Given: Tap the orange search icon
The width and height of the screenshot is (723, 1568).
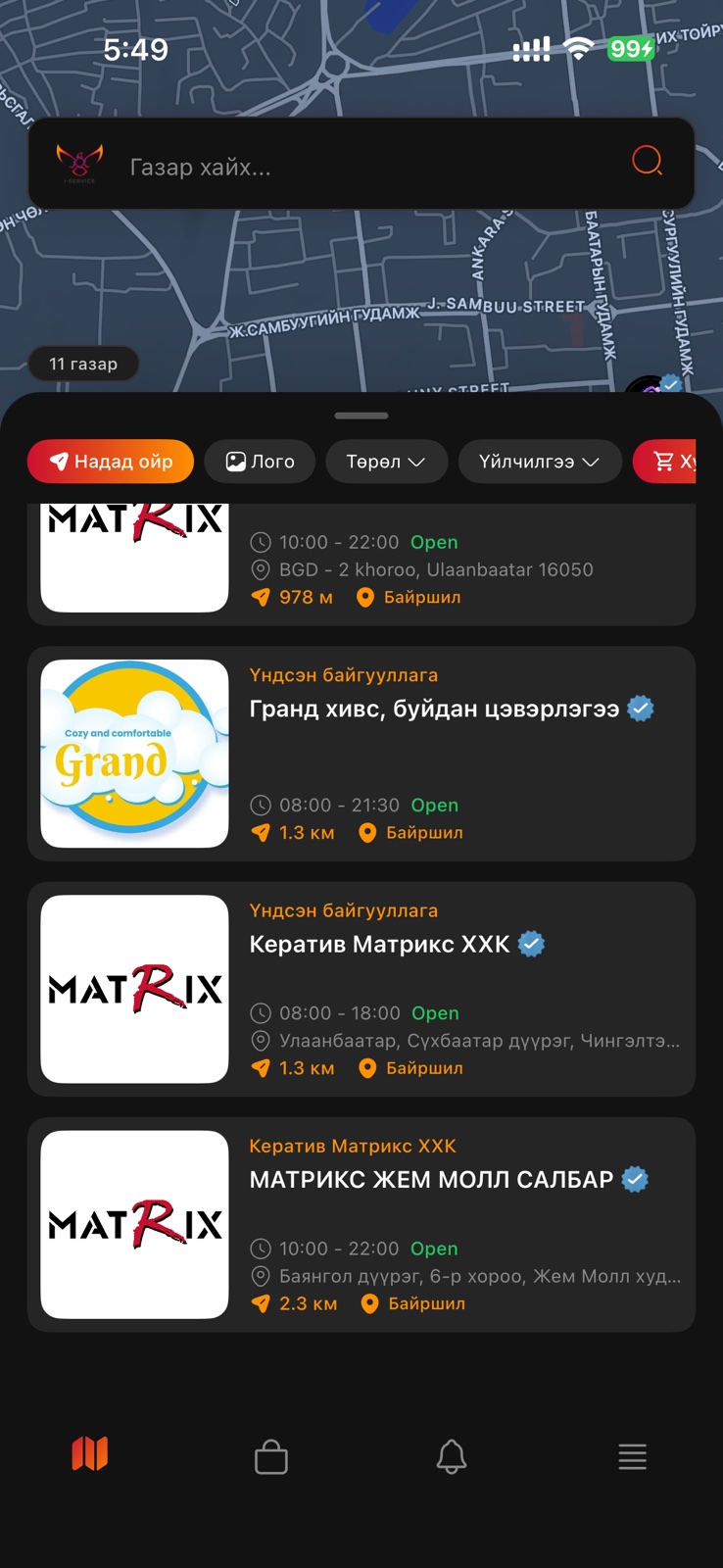Looking at the screenshot, I should click(647, 161).
